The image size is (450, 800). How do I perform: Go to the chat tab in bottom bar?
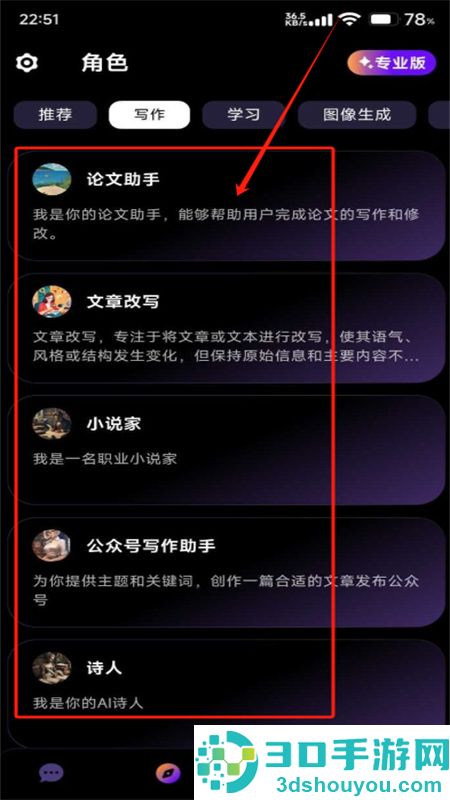pyautogui.click(x=52, y=773)
